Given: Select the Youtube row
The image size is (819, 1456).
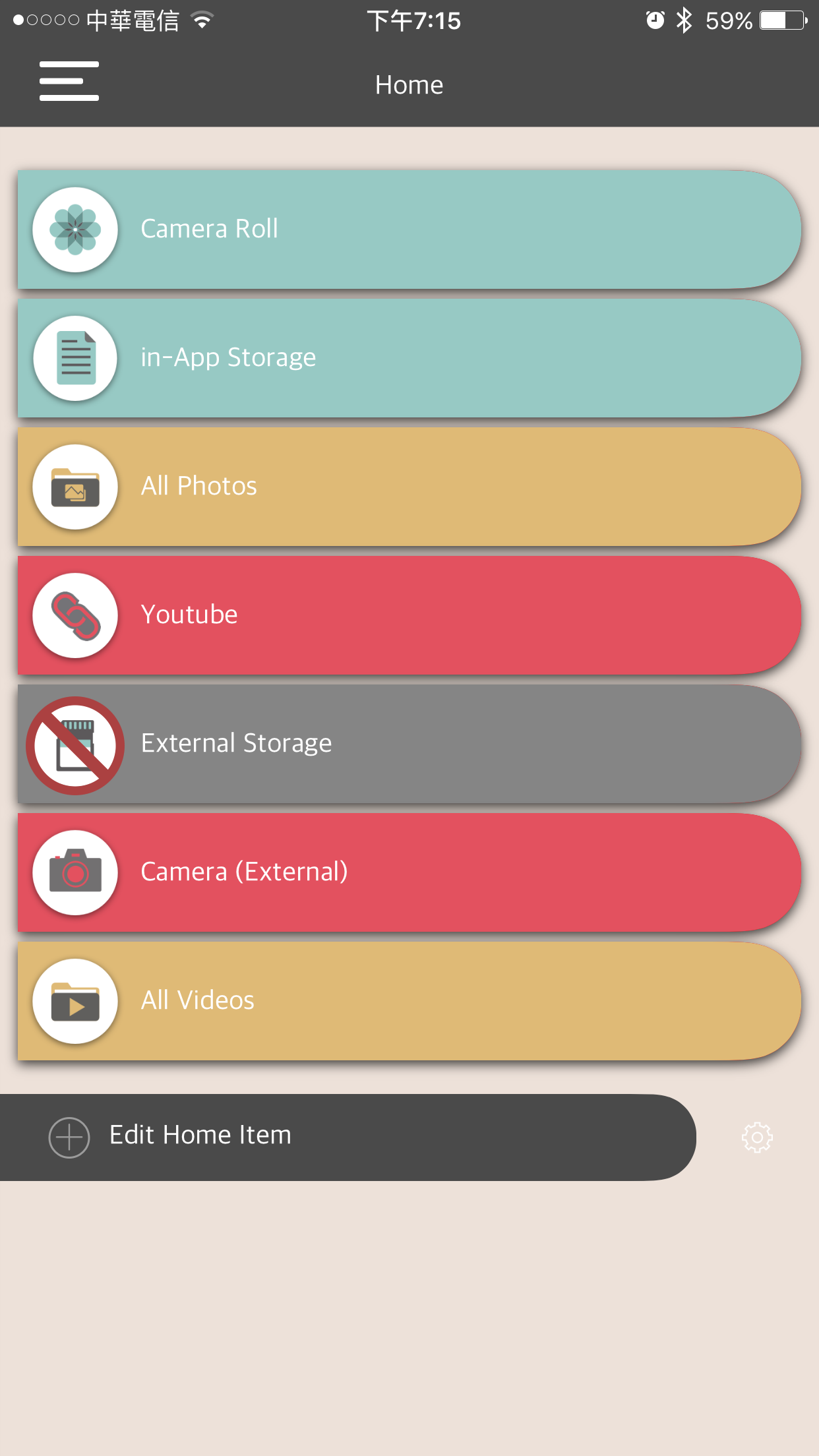Looking at the screenshot, I should coord(409,614).
